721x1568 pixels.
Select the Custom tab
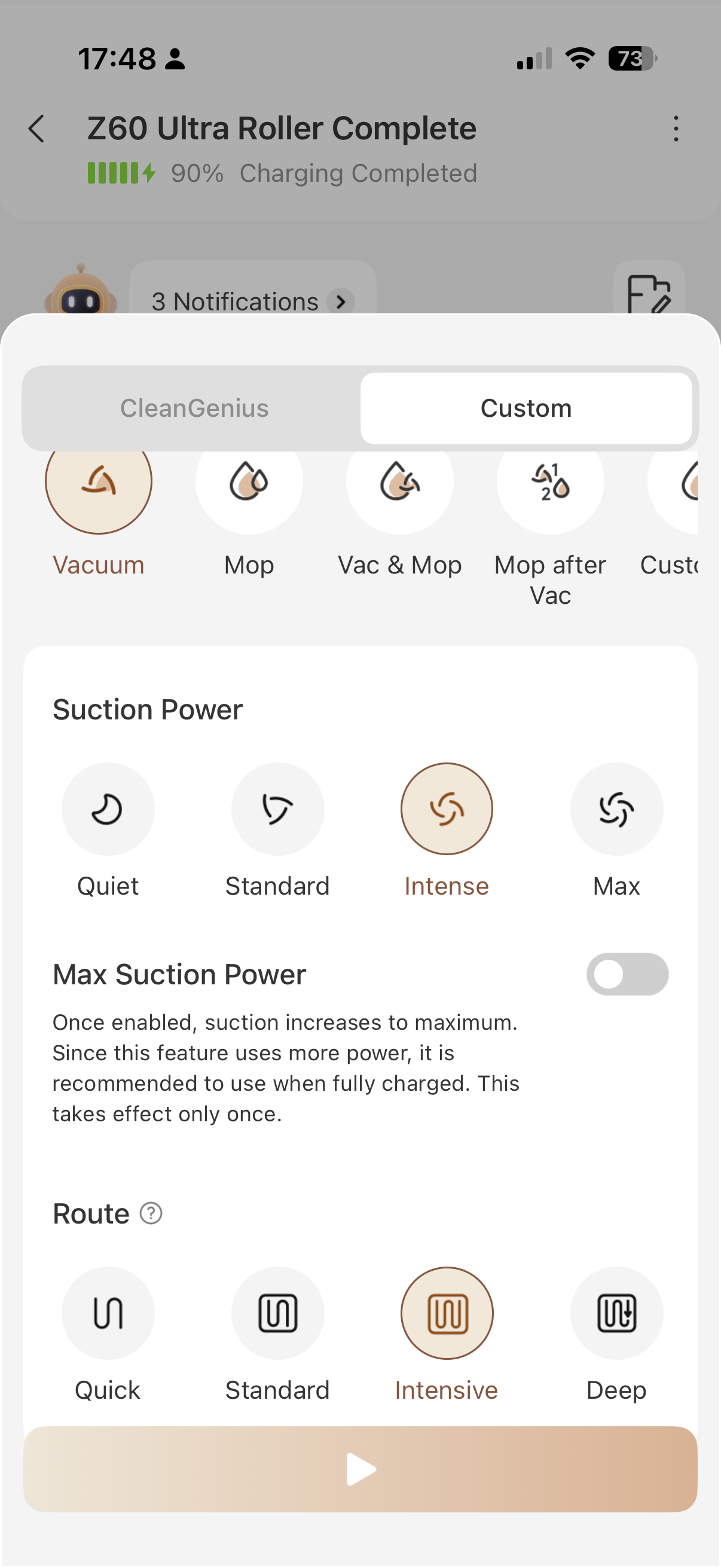pos(526,408)
